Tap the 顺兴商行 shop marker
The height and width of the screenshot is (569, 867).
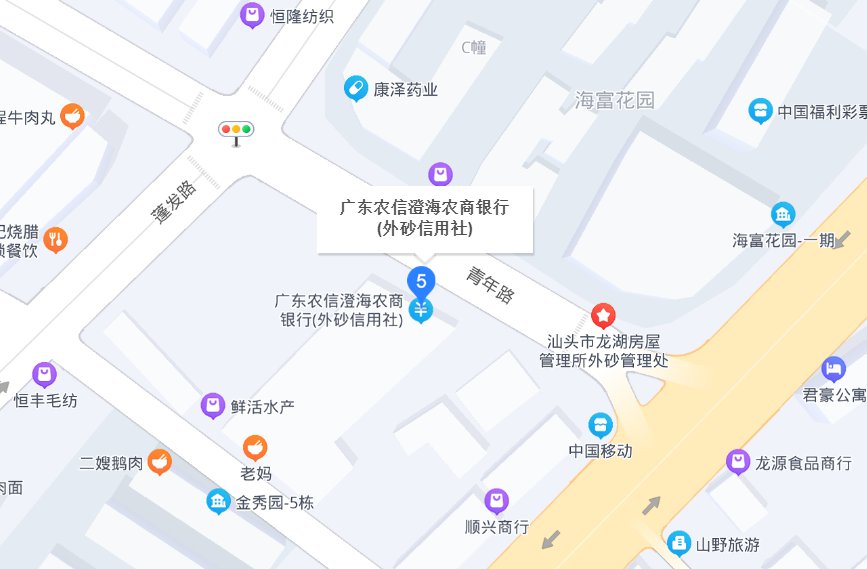(496, 500)
